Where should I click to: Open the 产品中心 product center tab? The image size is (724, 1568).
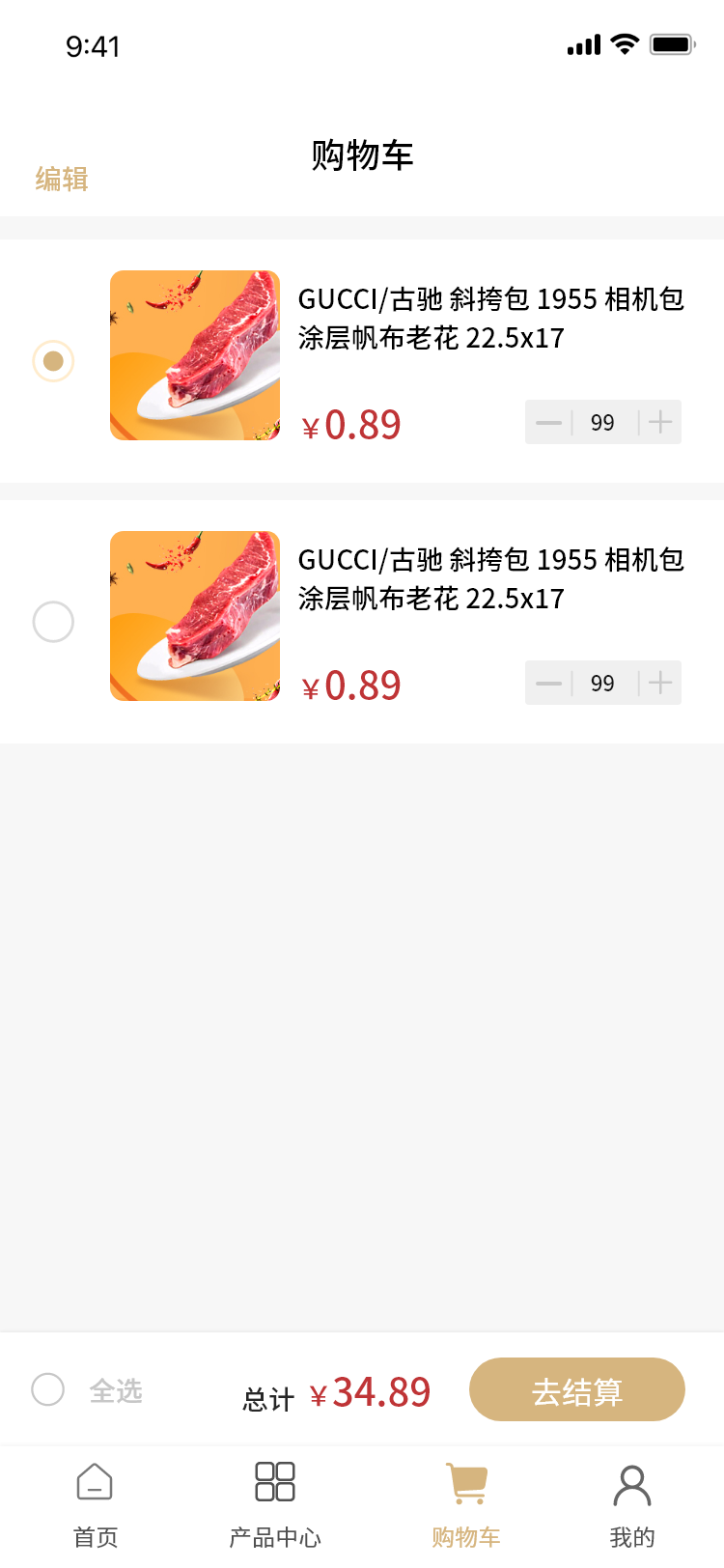click(275, 1502)
